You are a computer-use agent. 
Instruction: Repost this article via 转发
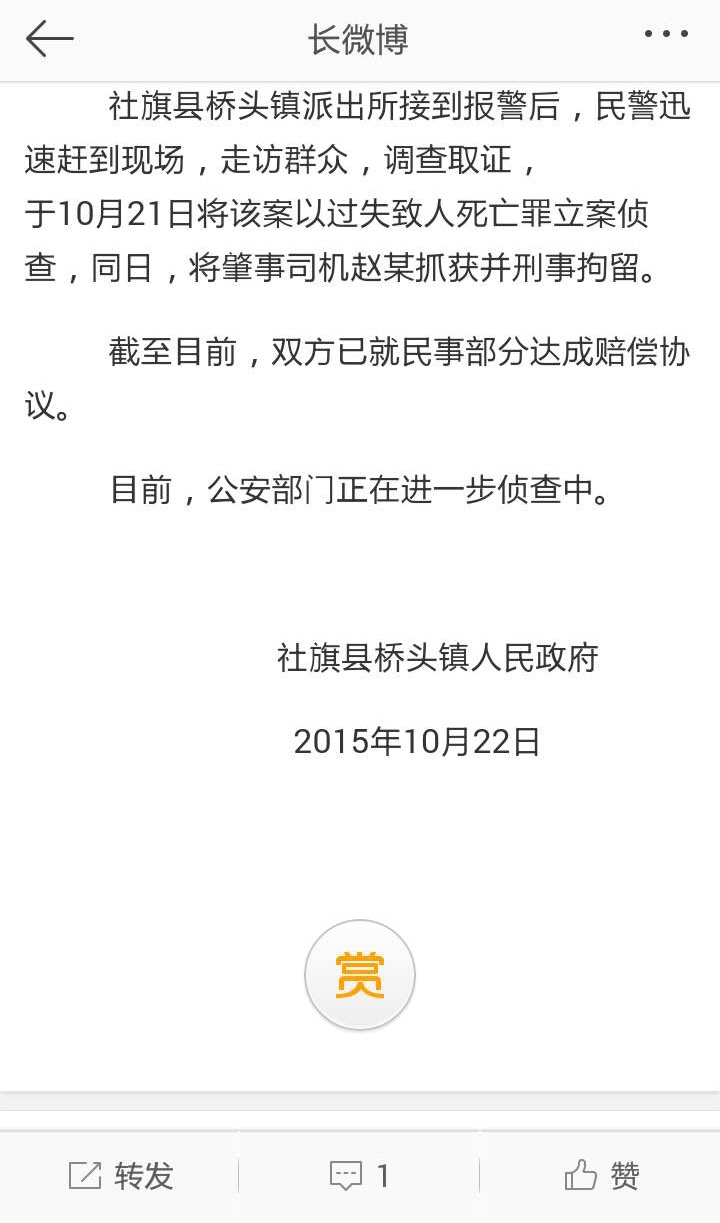121,1176
